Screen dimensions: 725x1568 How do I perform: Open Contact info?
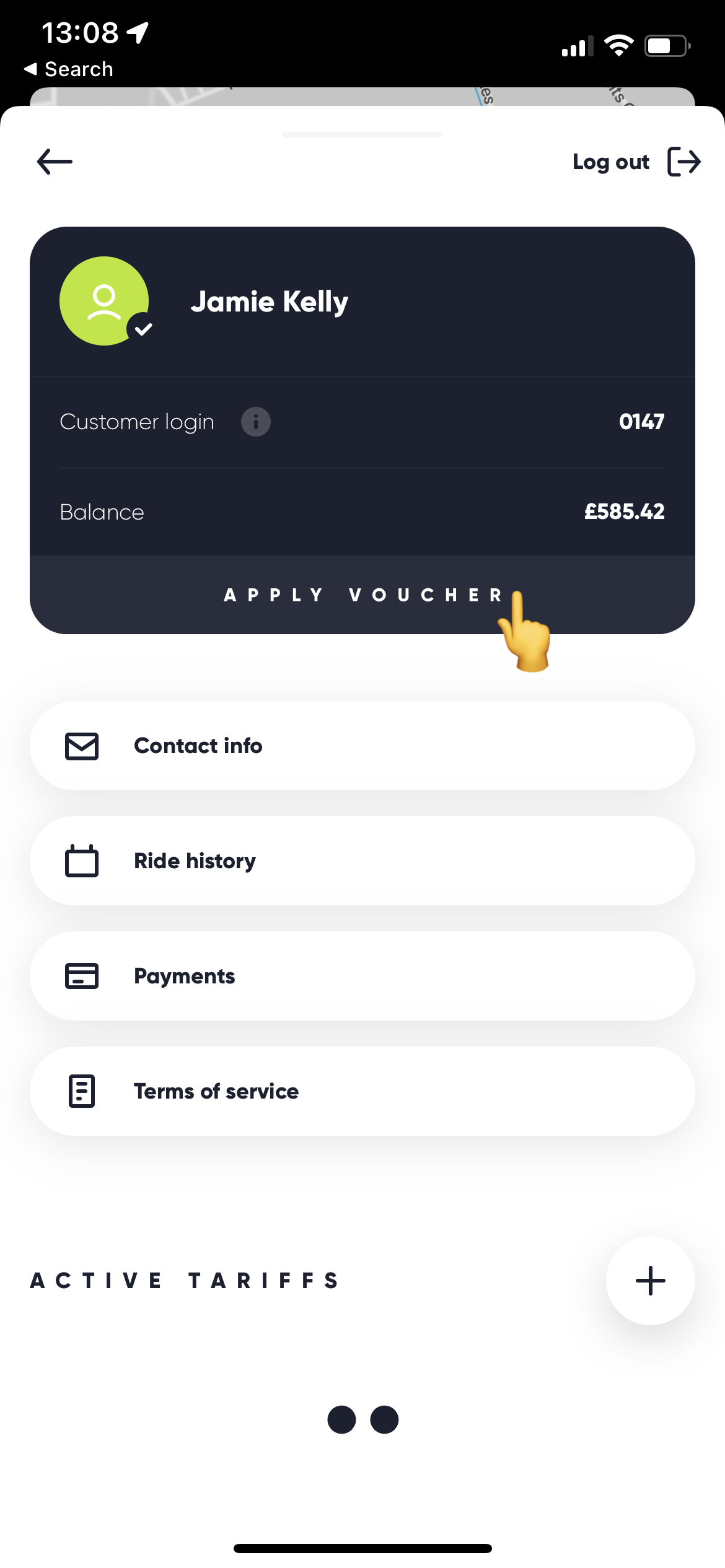point(362,746)
